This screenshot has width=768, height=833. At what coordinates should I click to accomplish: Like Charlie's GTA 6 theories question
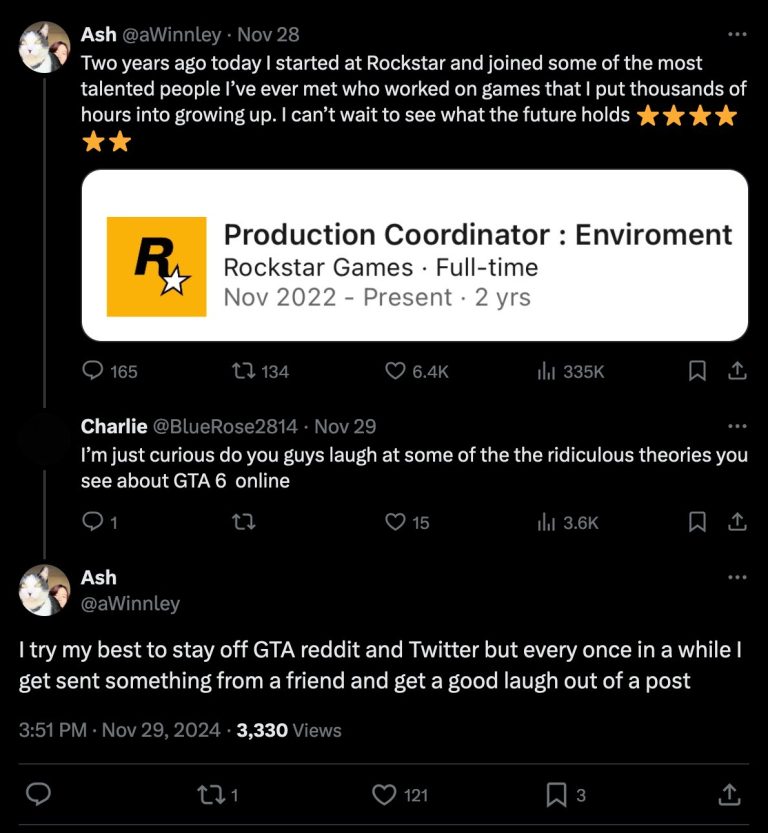(x=398, y=522)
